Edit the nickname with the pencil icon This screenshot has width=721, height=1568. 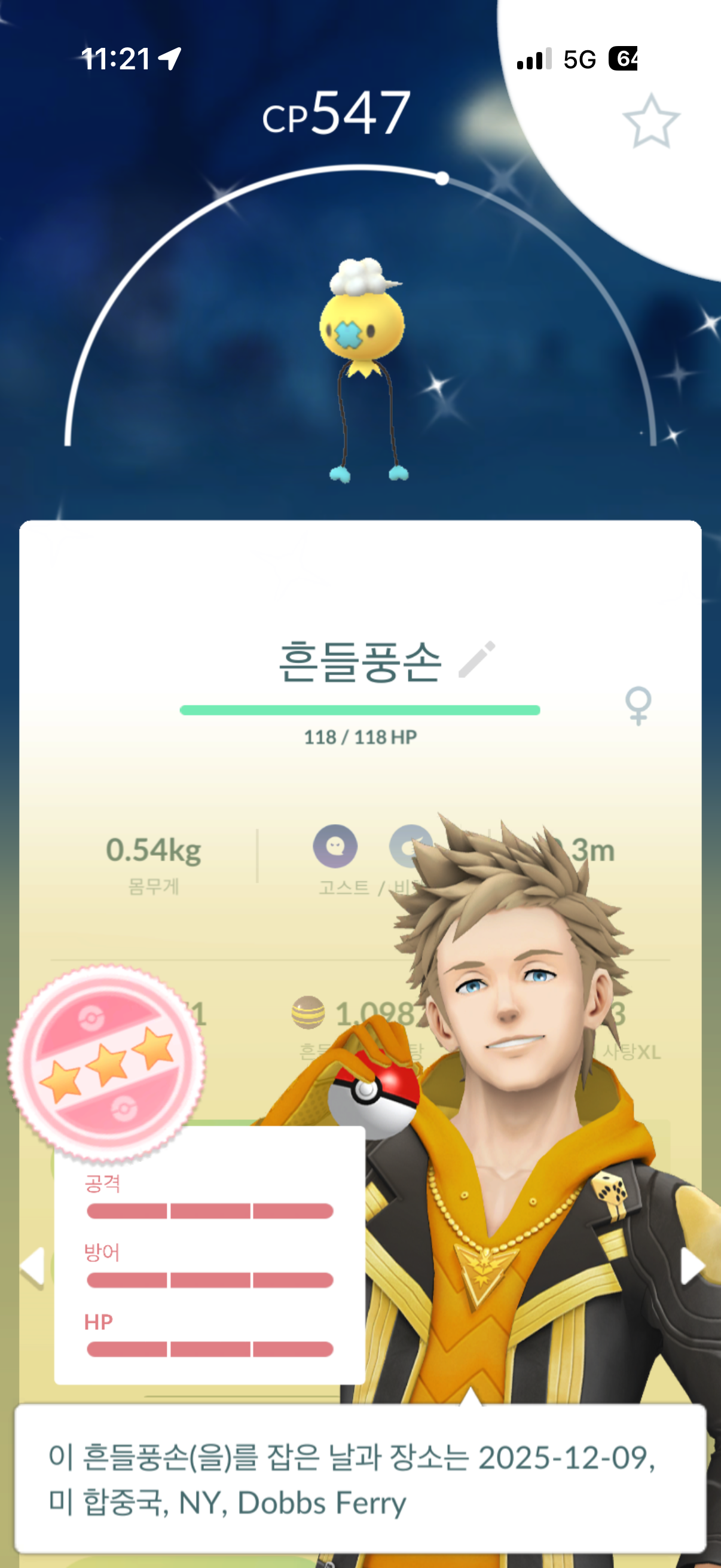(x=477, y=659)
